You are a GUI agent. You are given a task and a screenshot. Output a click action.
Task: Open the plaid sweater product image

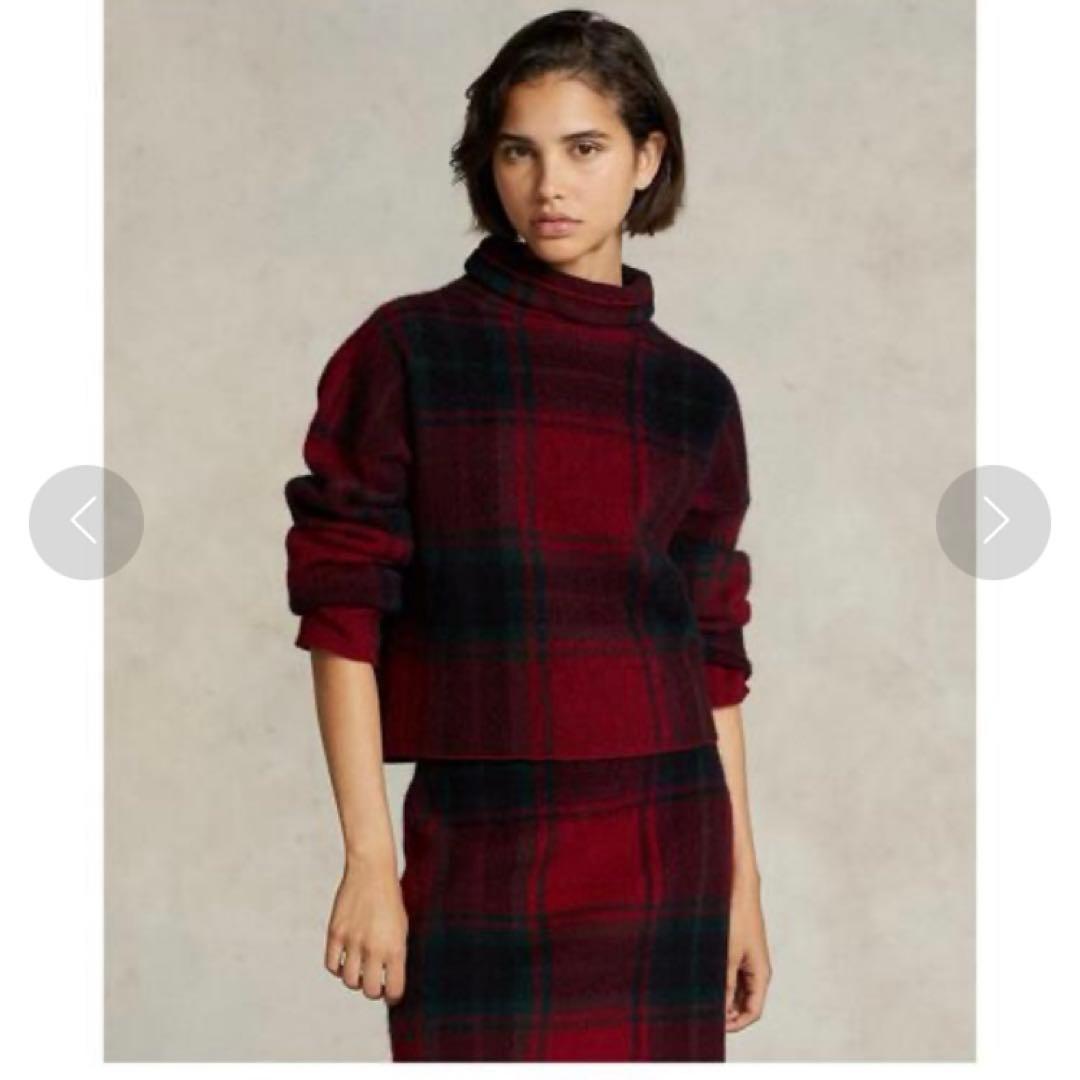540,520
